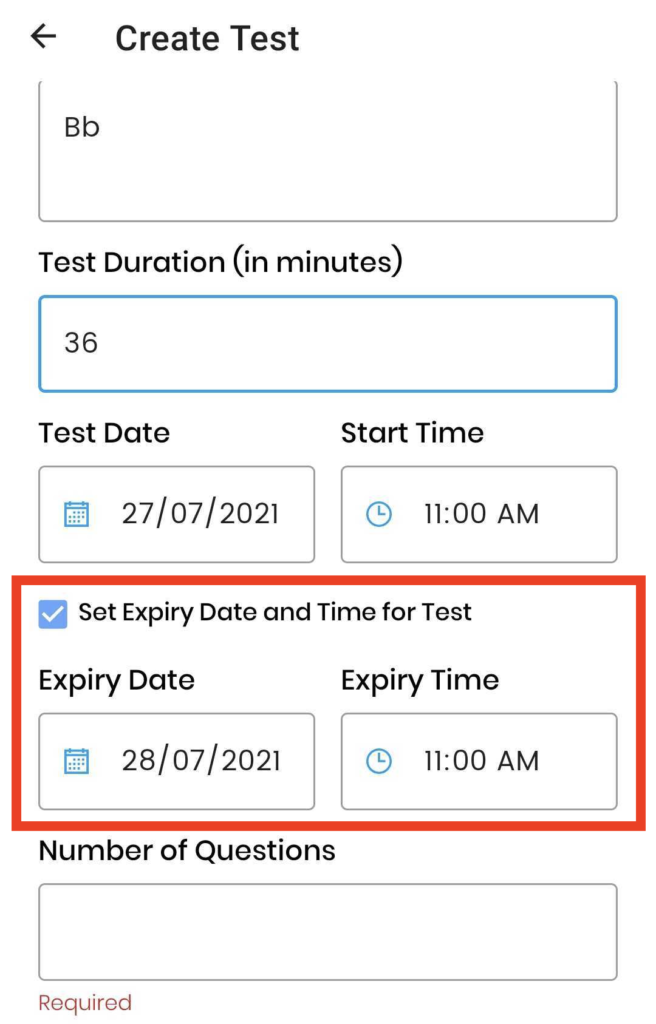Open the Start Time picker
The height and width of the screenshot is (1024, 656).
(478, 514)
